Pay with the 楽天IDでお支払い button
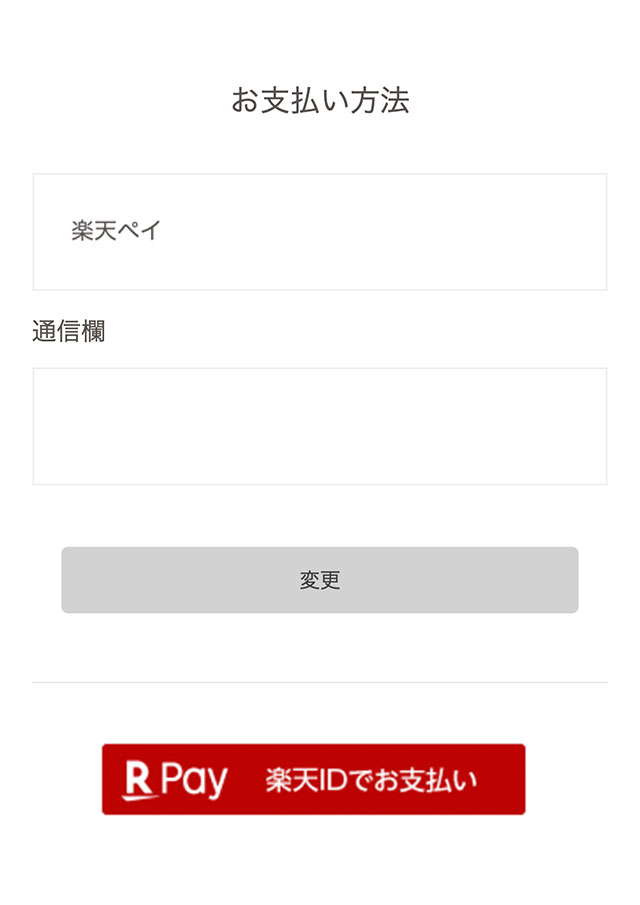 pos(313,779)
